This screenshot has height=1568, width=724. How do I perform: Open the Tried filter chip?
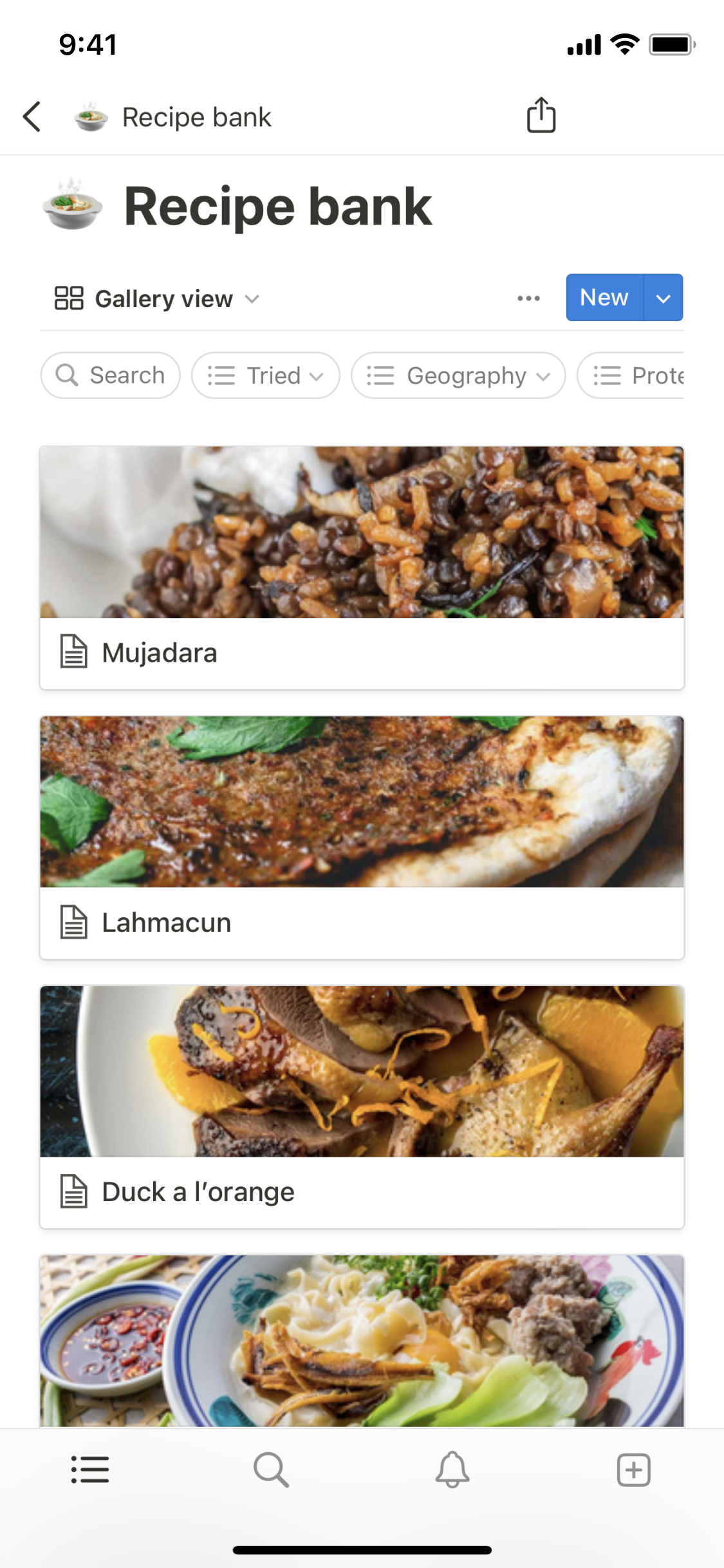(x=266, y=375)
